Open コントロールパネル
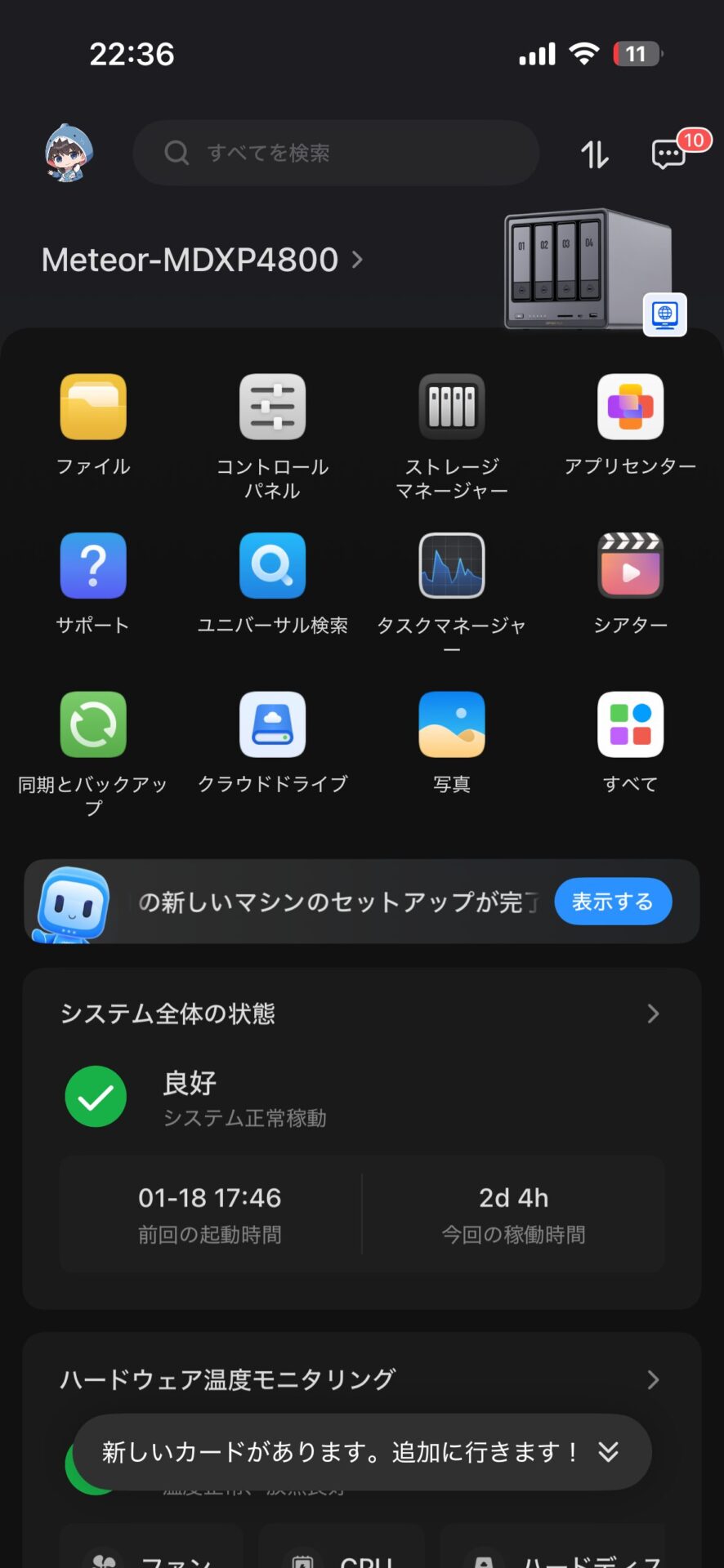Viewport: 724px width, 1568px height. click(x=272, y=407)
